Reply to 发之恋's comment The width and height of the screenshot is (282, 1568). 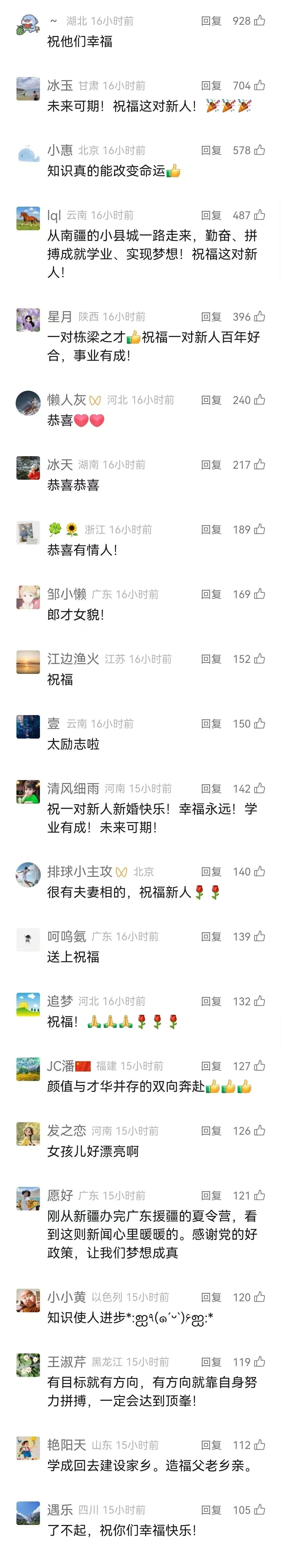point(211,1131)
